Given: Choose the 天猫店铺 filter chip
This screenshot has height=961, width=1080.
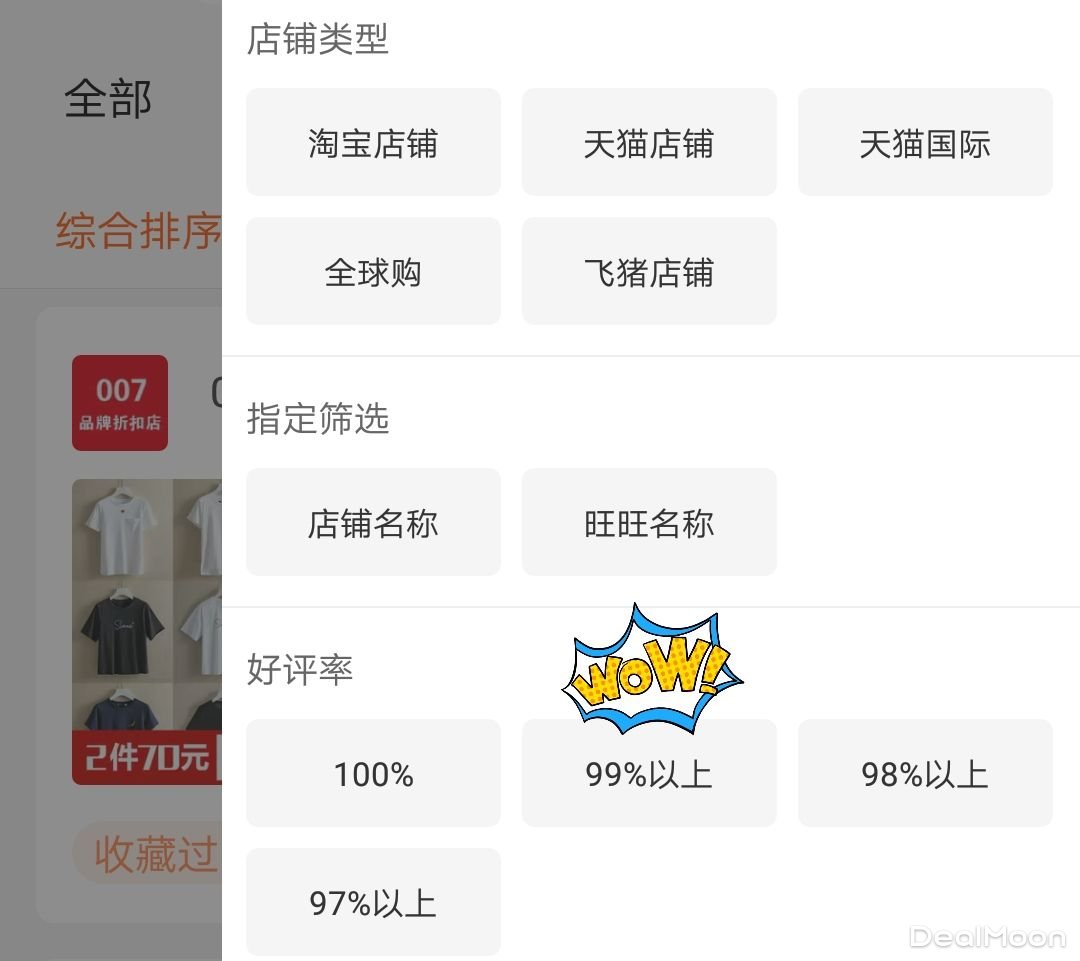Looking at the screenshot, I should coord(649,143).
